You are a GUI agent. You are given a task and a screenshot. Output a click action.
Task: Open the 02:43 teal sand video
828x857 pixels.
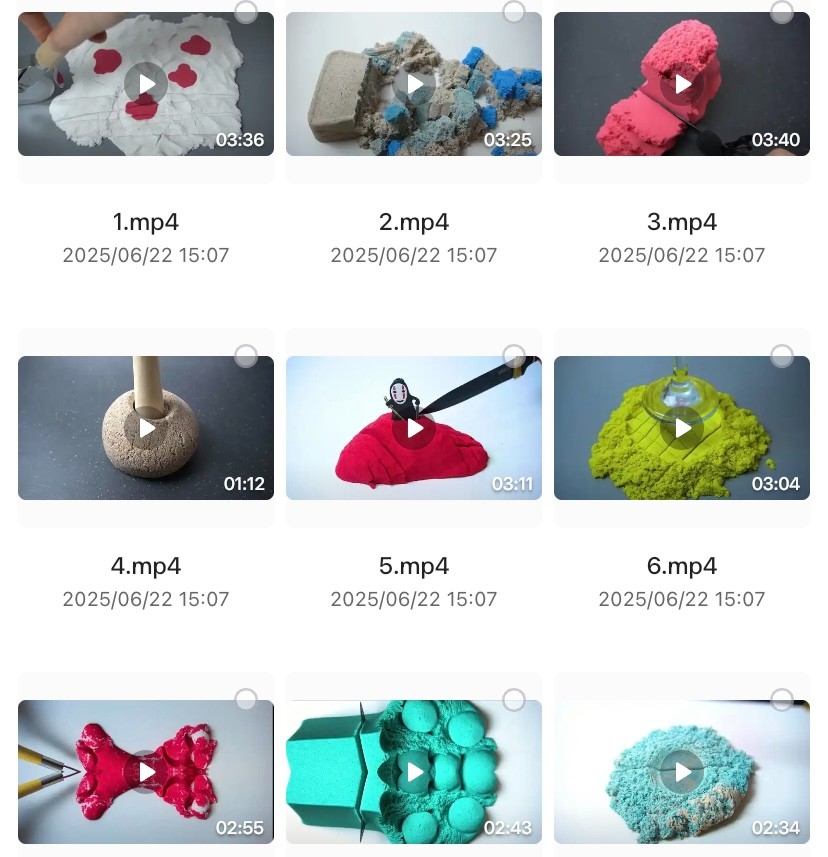(x=414, y=772)
